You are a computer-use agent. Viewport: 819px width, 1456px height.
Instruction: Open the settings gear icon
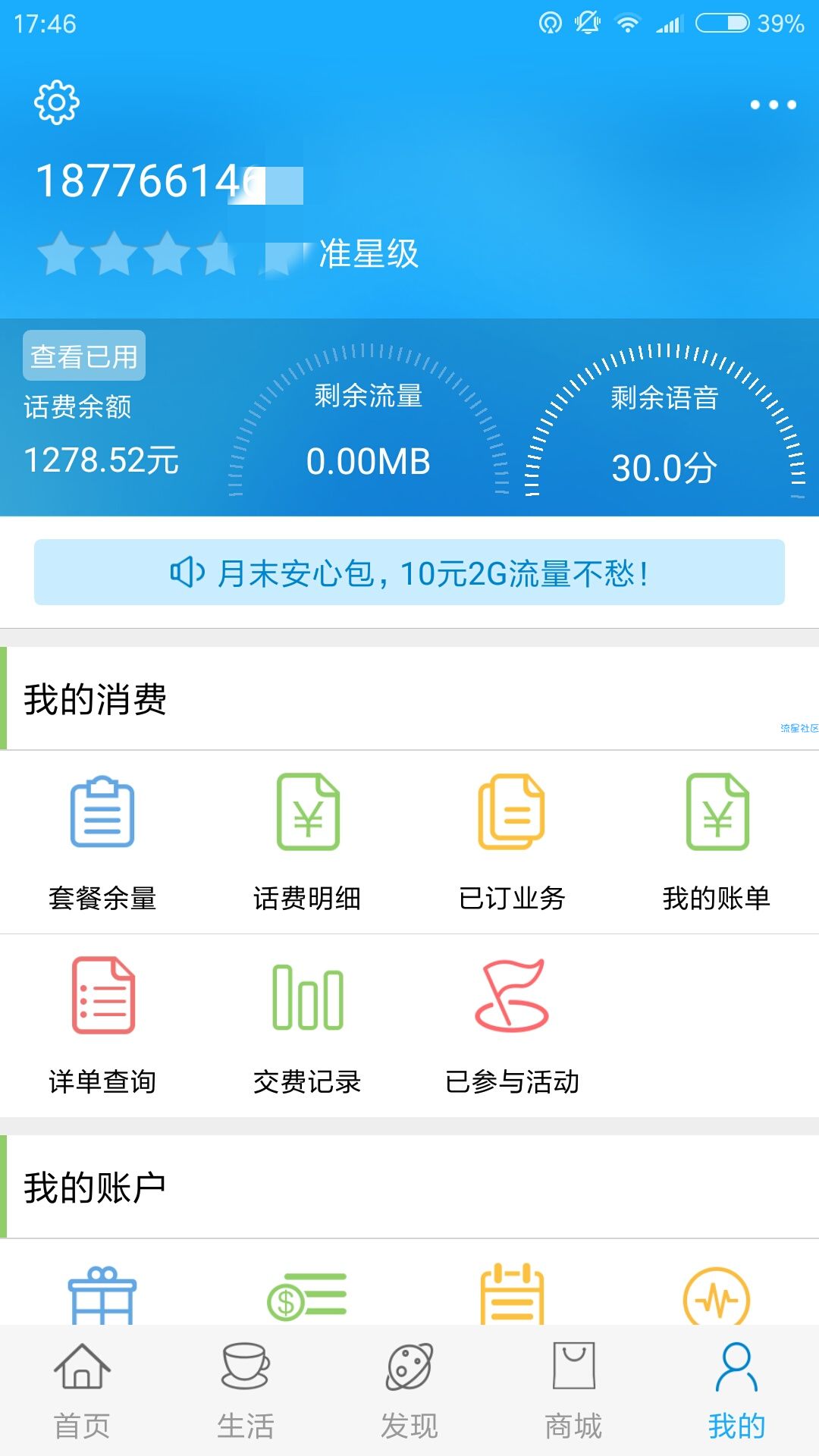57,102
